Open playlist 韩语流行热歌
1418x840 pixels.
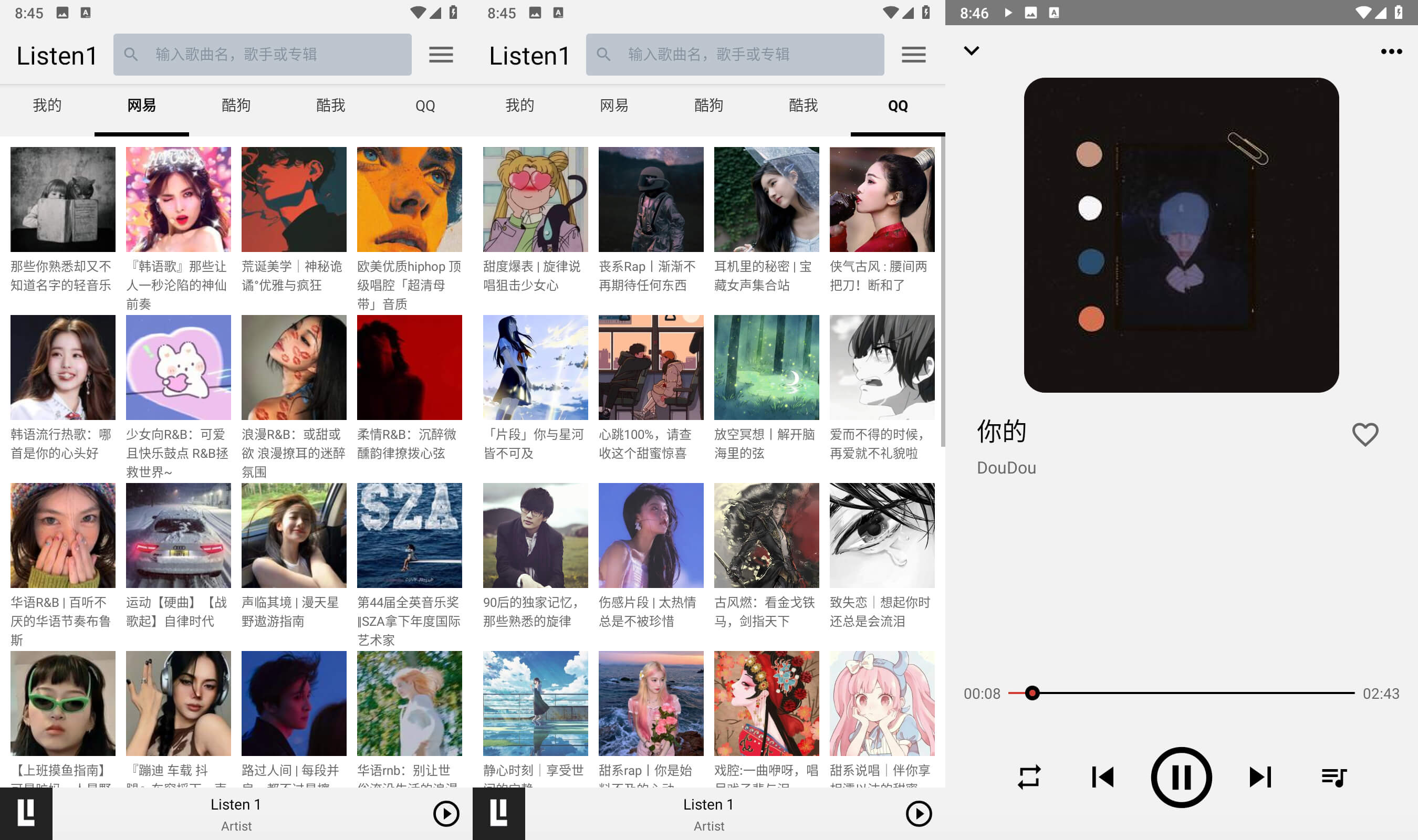click(63, 367)
